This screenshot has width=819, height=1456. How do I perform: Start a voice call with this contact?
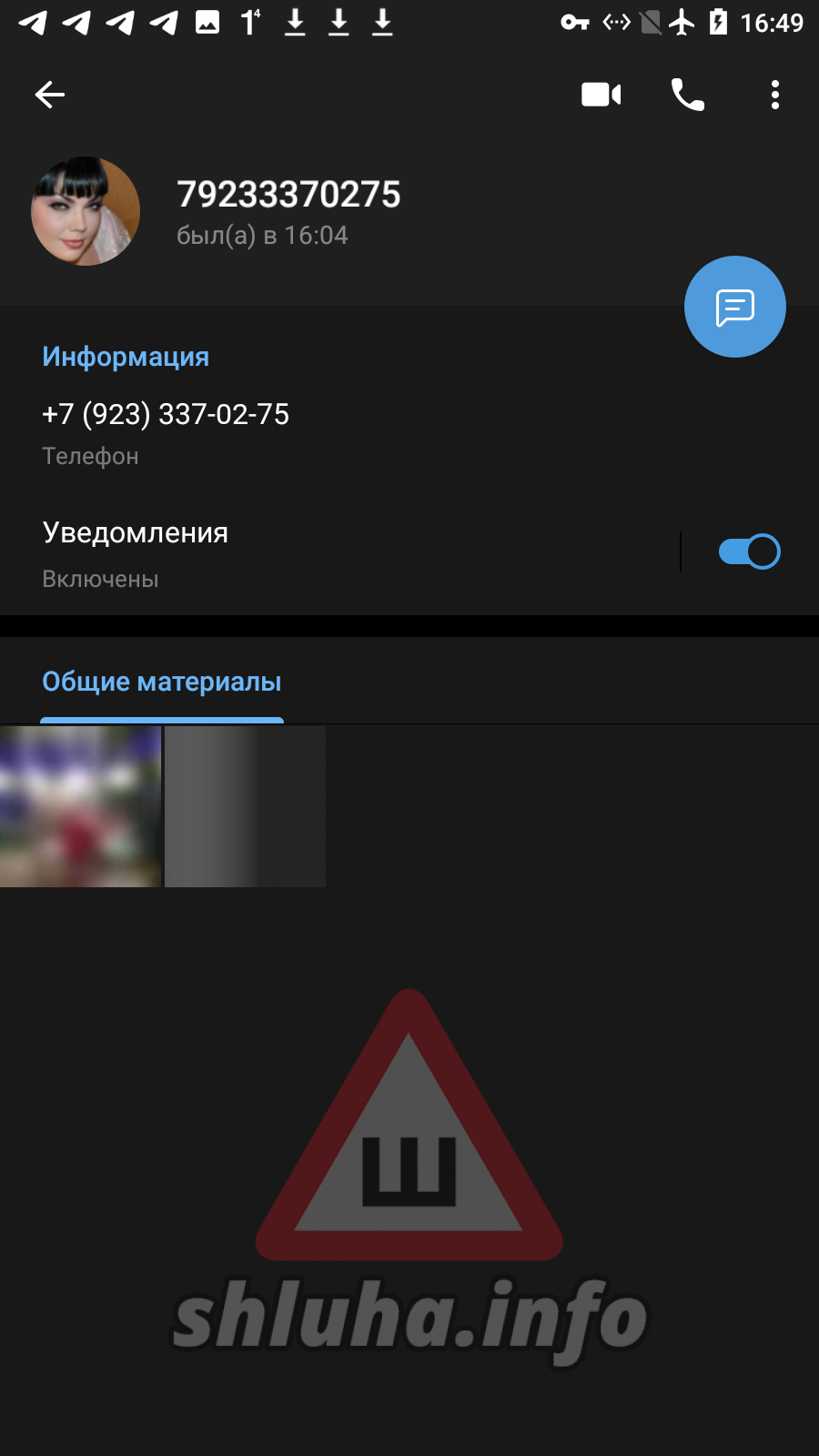click(x=688, y=95)
